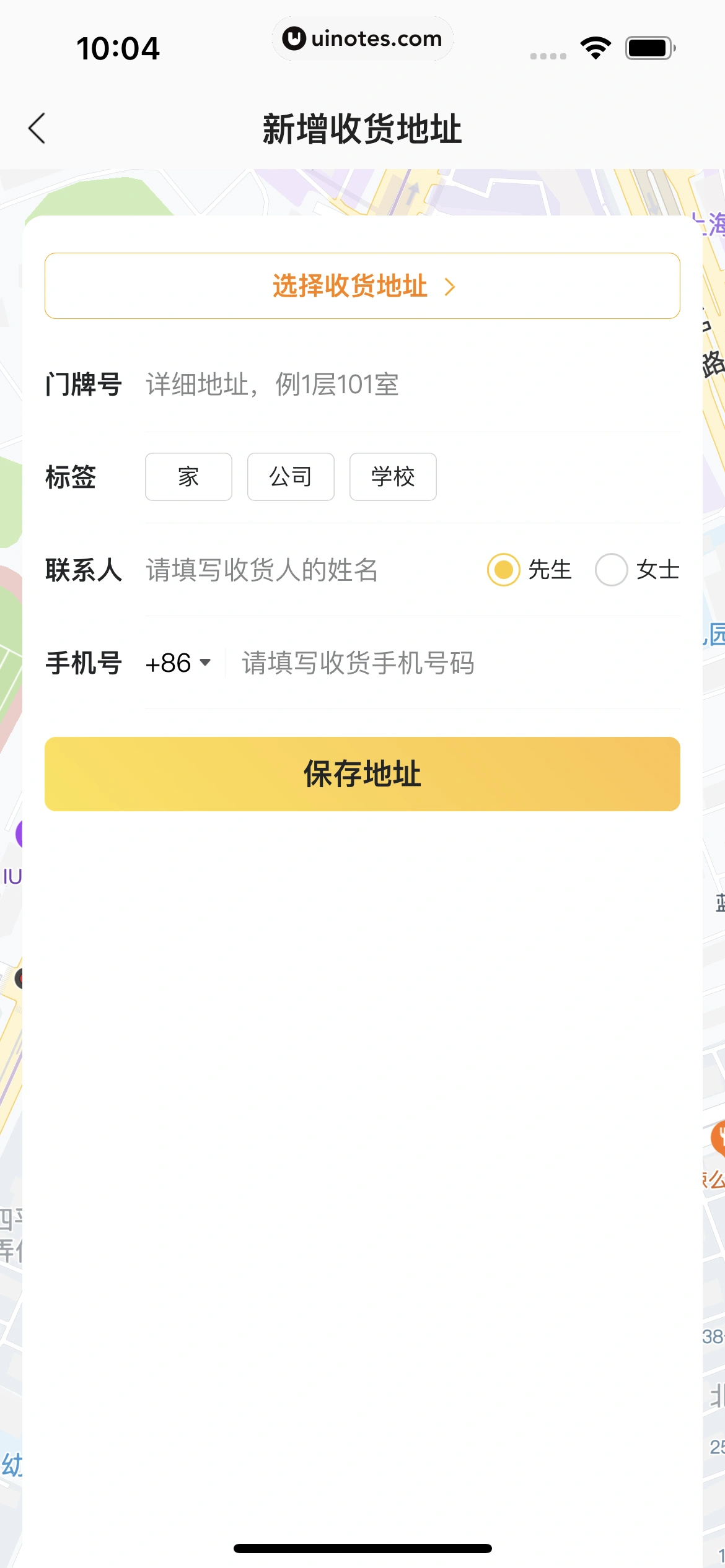
Task: Tap the back arrow to return
Action: (x=37, y=127)
